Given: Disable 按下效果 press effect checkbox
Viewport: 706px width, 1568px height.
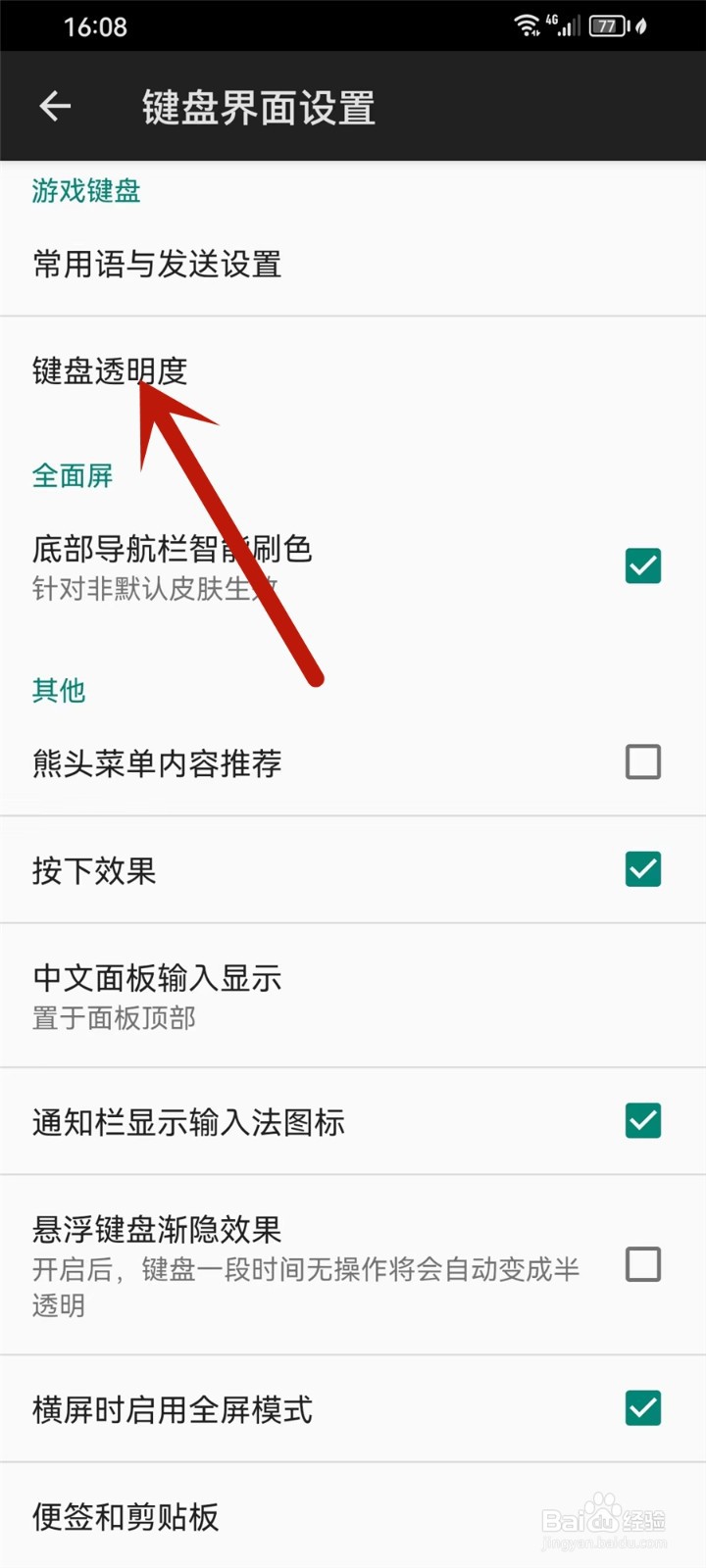Looking at the screenshot, I should point(642,869).
